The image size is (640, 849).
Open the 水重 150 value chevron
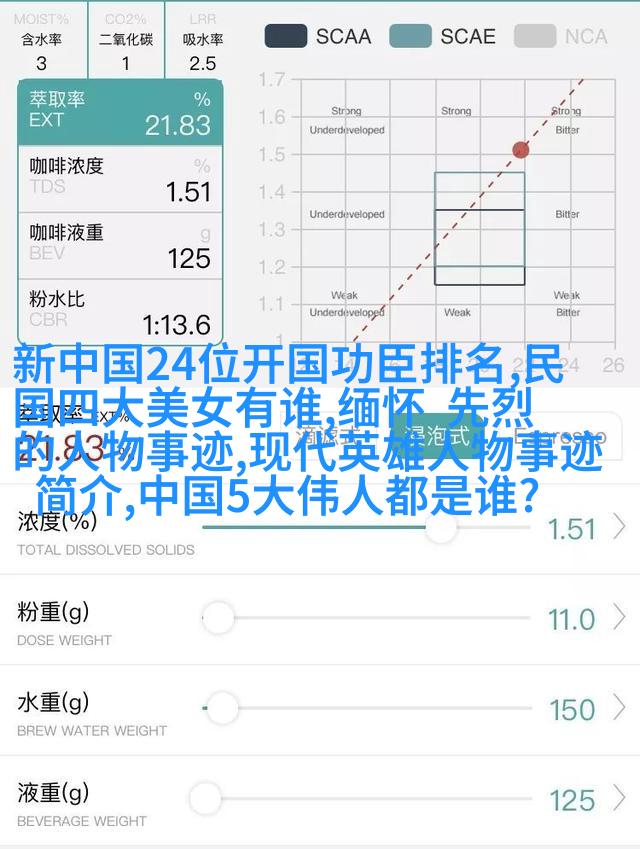pos(620,709)
